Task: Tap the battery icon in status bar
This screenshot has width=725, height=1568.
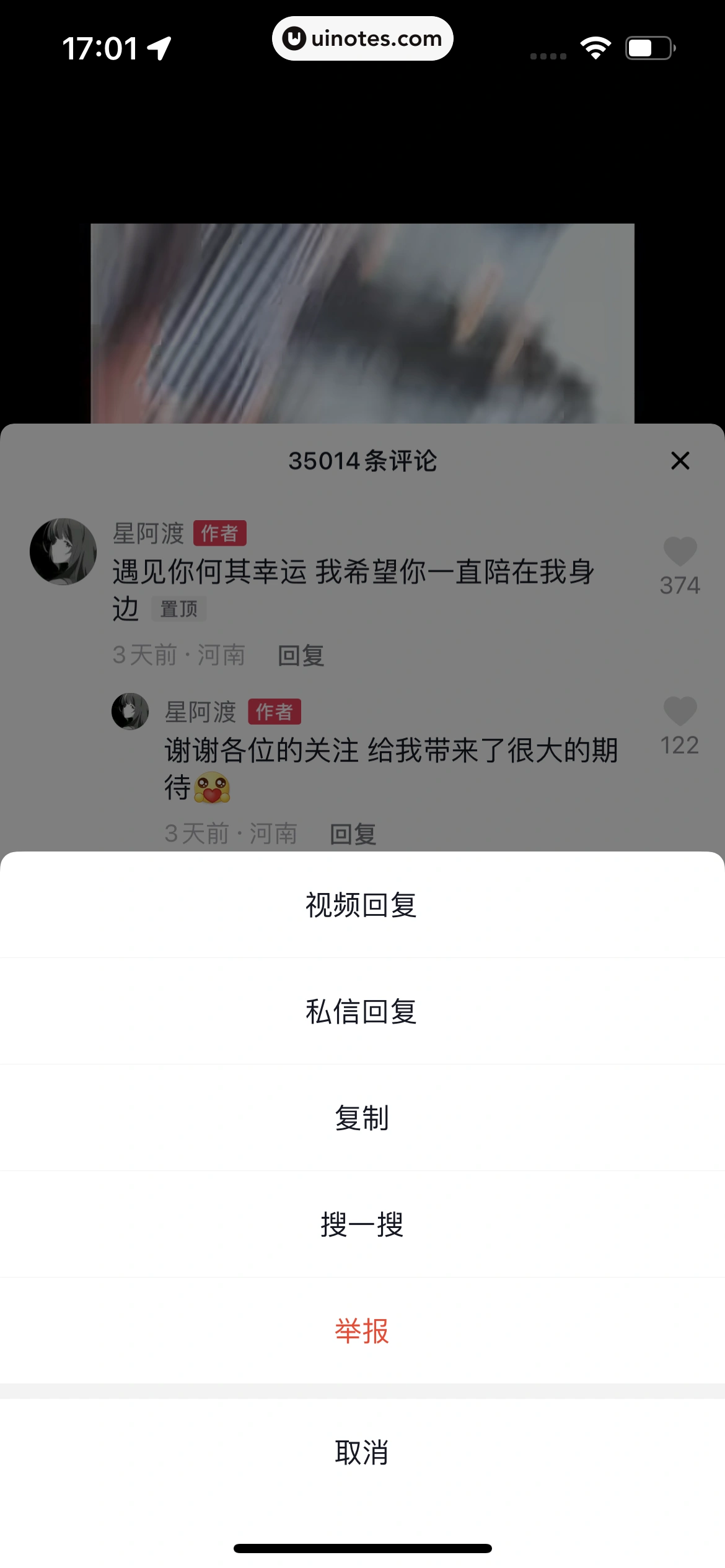Action: (649, 46)
